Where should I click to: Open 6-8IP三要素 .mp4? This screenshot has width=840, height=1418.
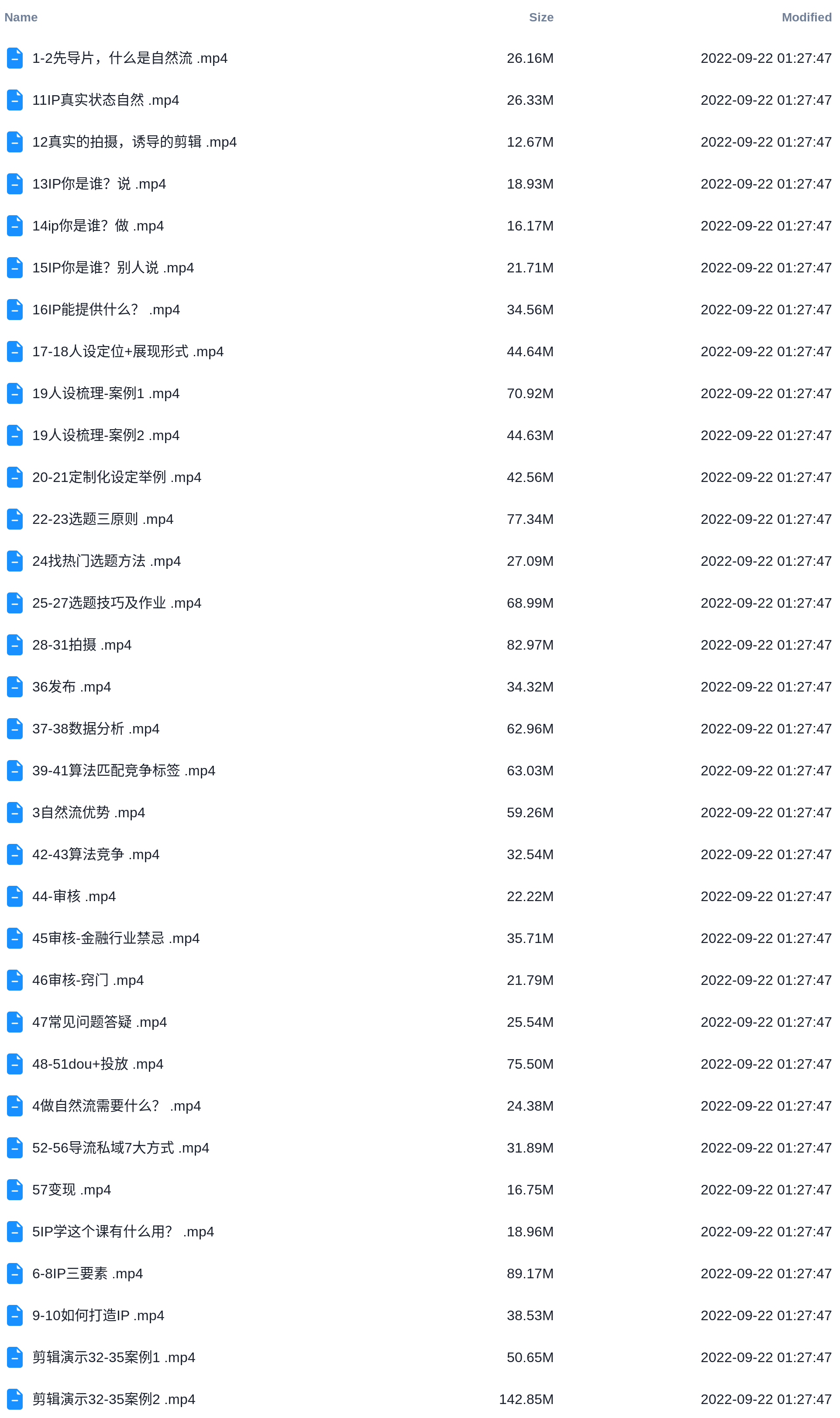pos(87,1273)
